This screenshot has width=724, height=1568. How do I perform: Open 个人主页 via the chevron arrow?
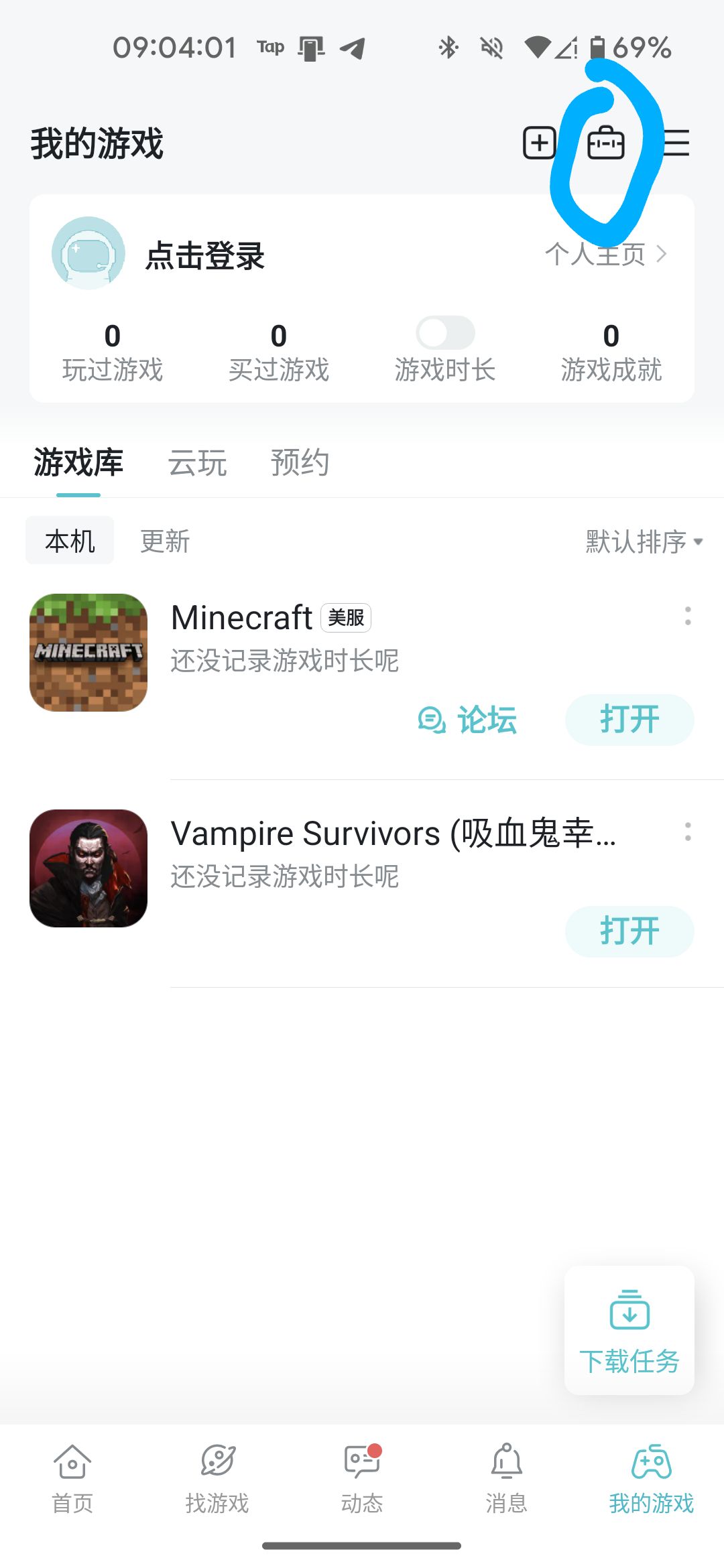pos(662,254)
